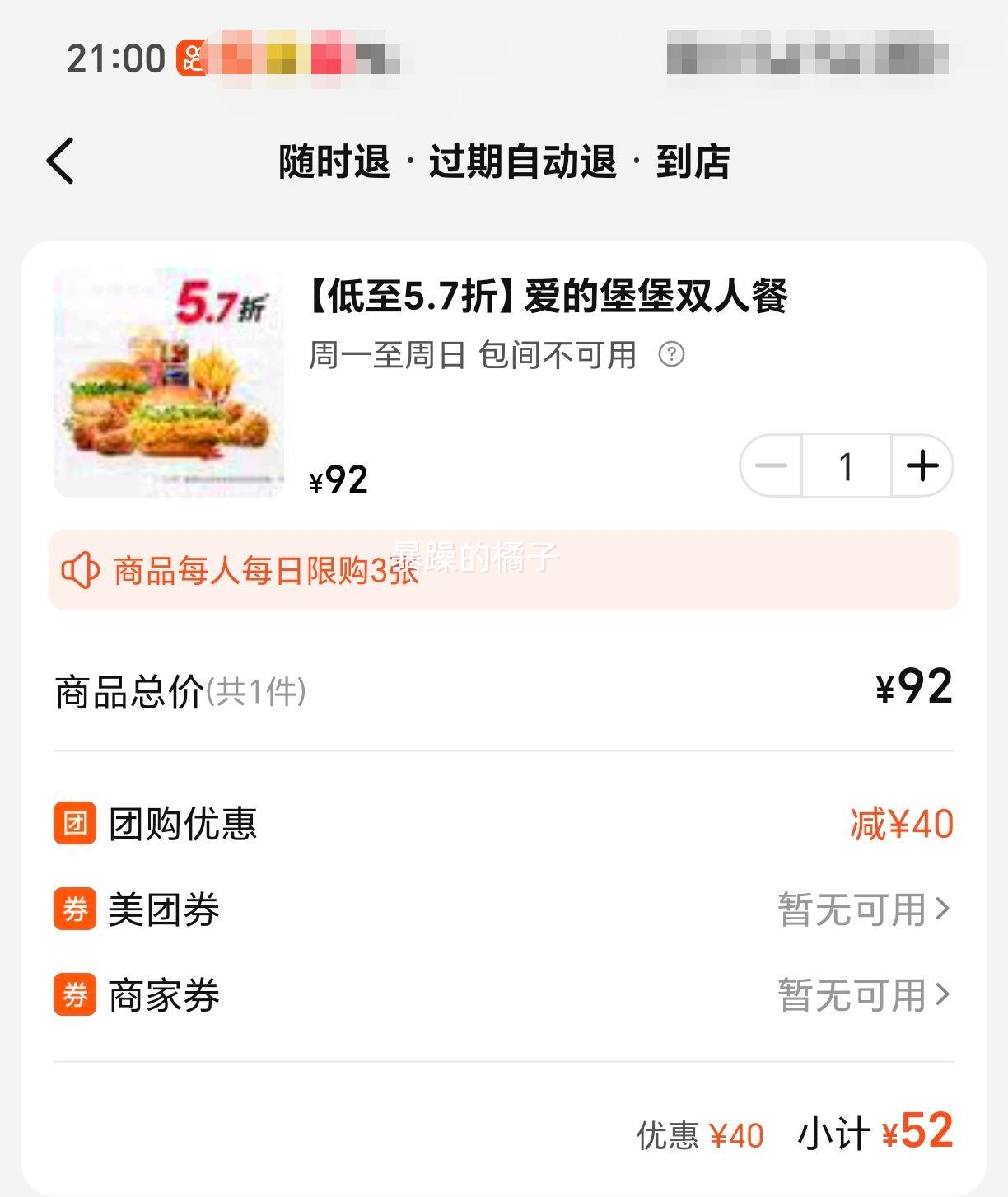Click the quantity value showing 1
Screen dimensions: 1008x1197
[x=846, y=465]
